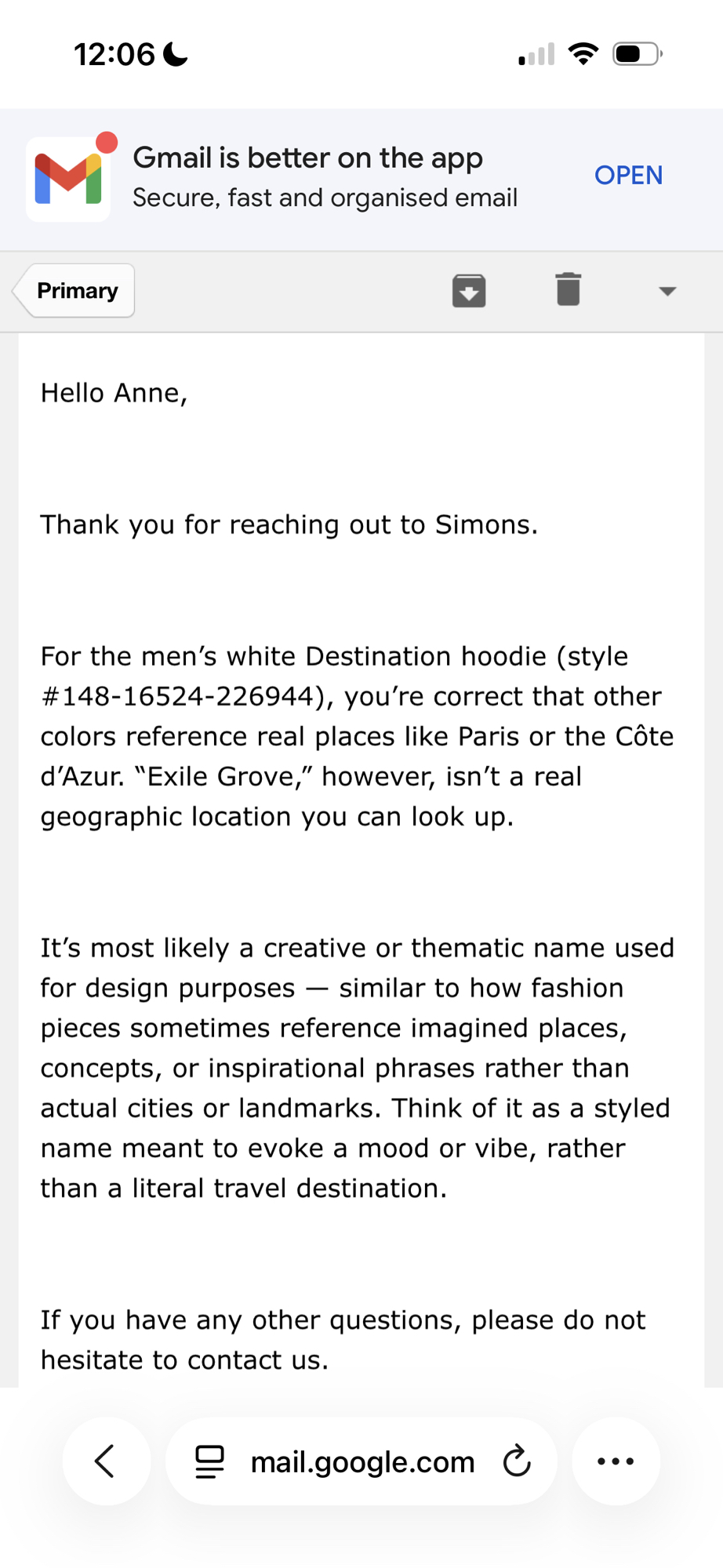The width and height of the screenshot is (723, 1568).
Task: Delete this email with the trash icon
Action: (568, 290)
